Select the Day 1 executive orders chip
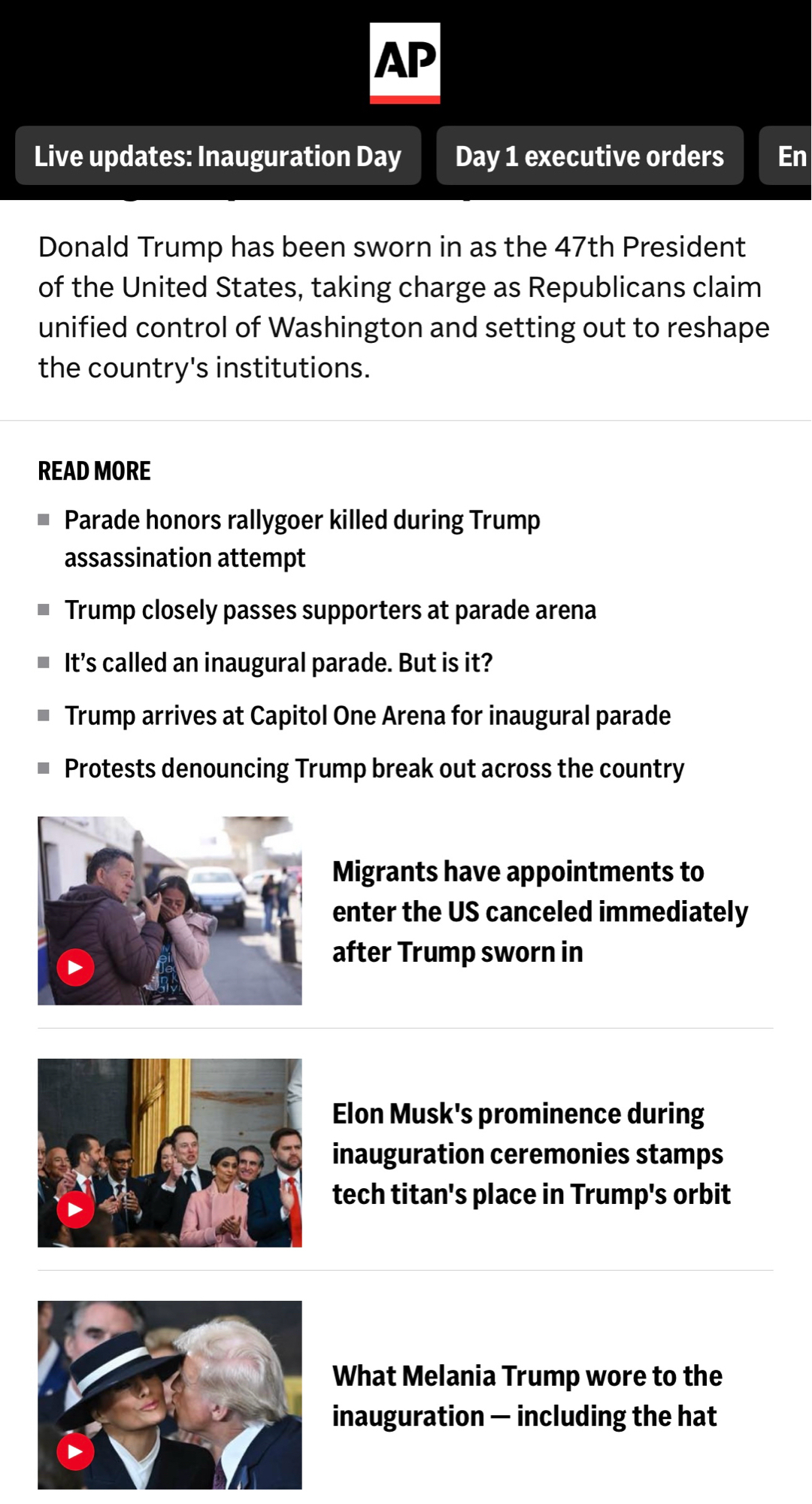The width and height of the screenshot is (812, 1504). click(x=589, y=156)
